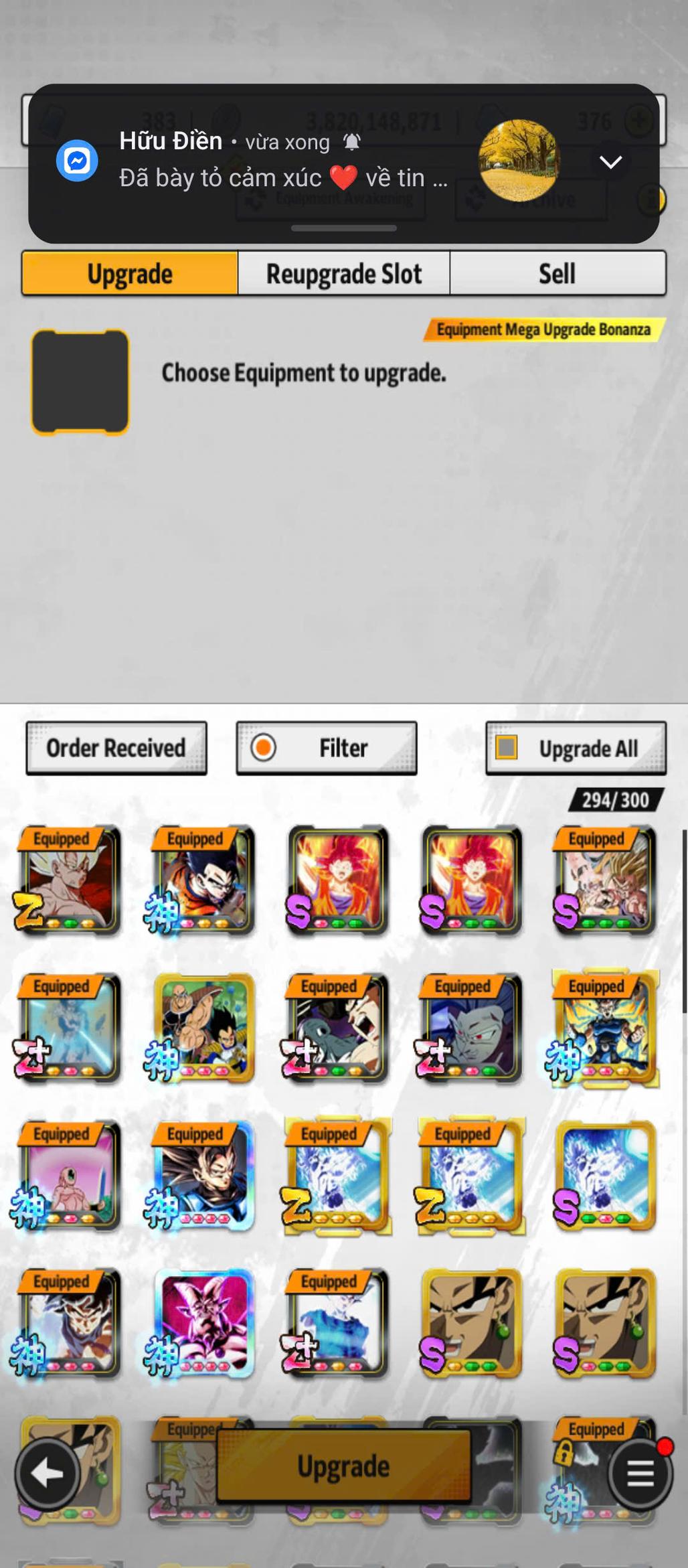This screenshot has height=1568, width=688.
Task: Expand the Messenger notification from Hữu Điền
Action: [x=610, y=162]
